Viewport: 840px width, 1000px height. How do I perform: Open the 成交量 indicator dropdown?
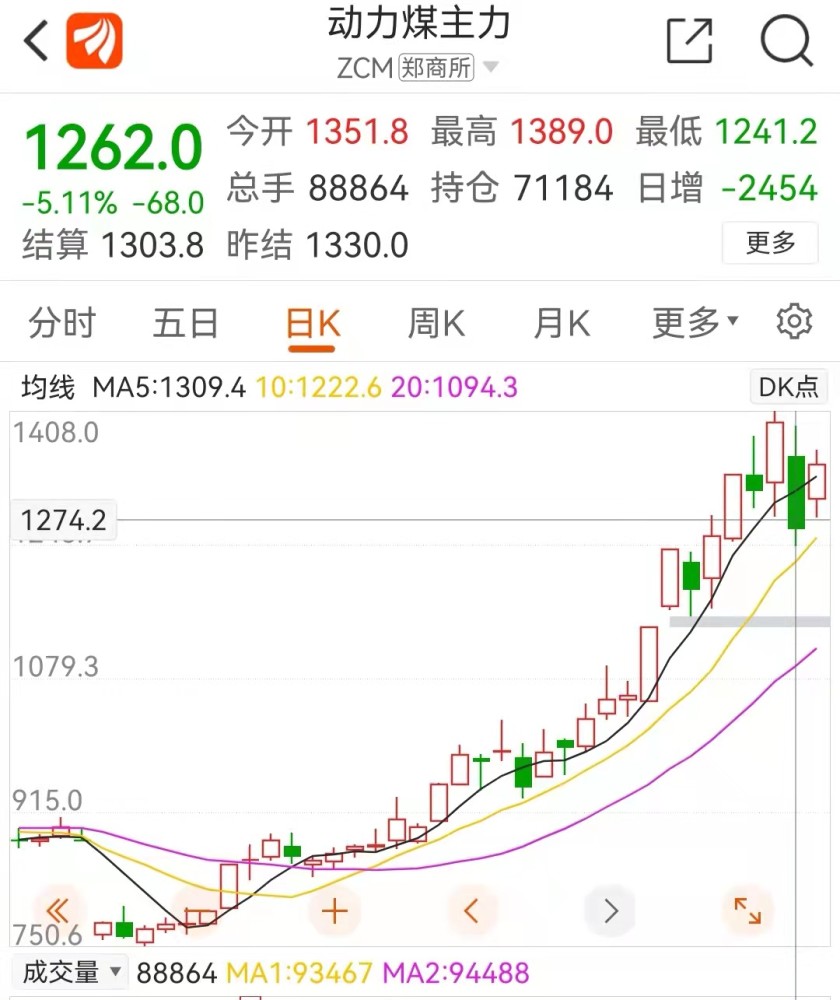click(x=70, y=972)
